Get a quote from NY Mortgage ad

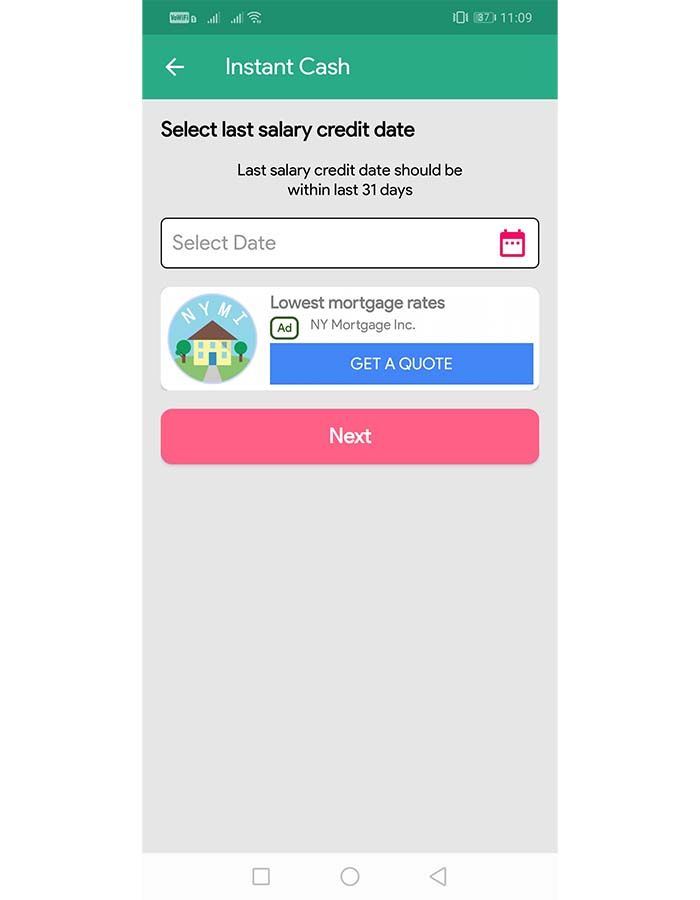[401, 364]
